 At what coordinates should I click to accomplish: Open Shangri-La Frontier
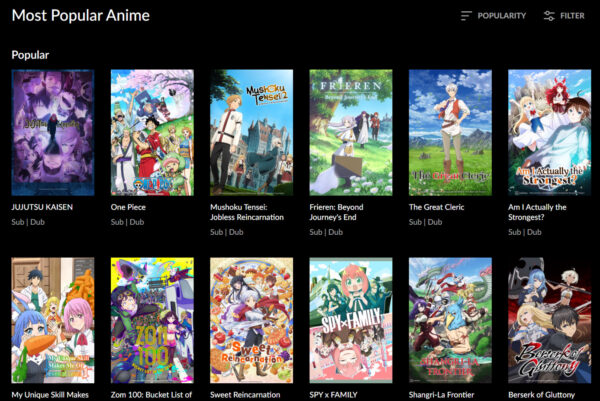(449, 320)
